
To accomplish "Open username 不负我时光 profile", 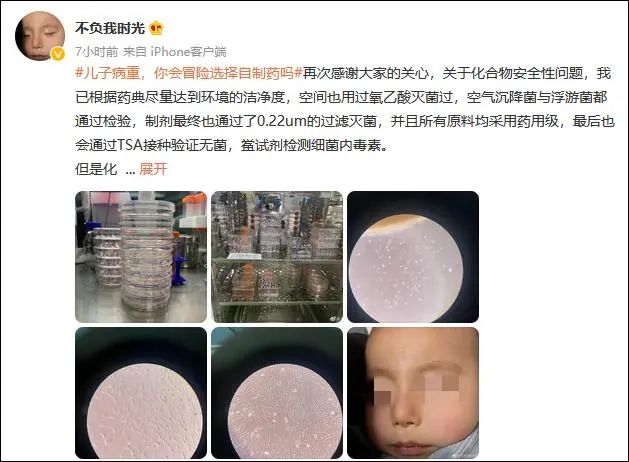I will 111,26.
